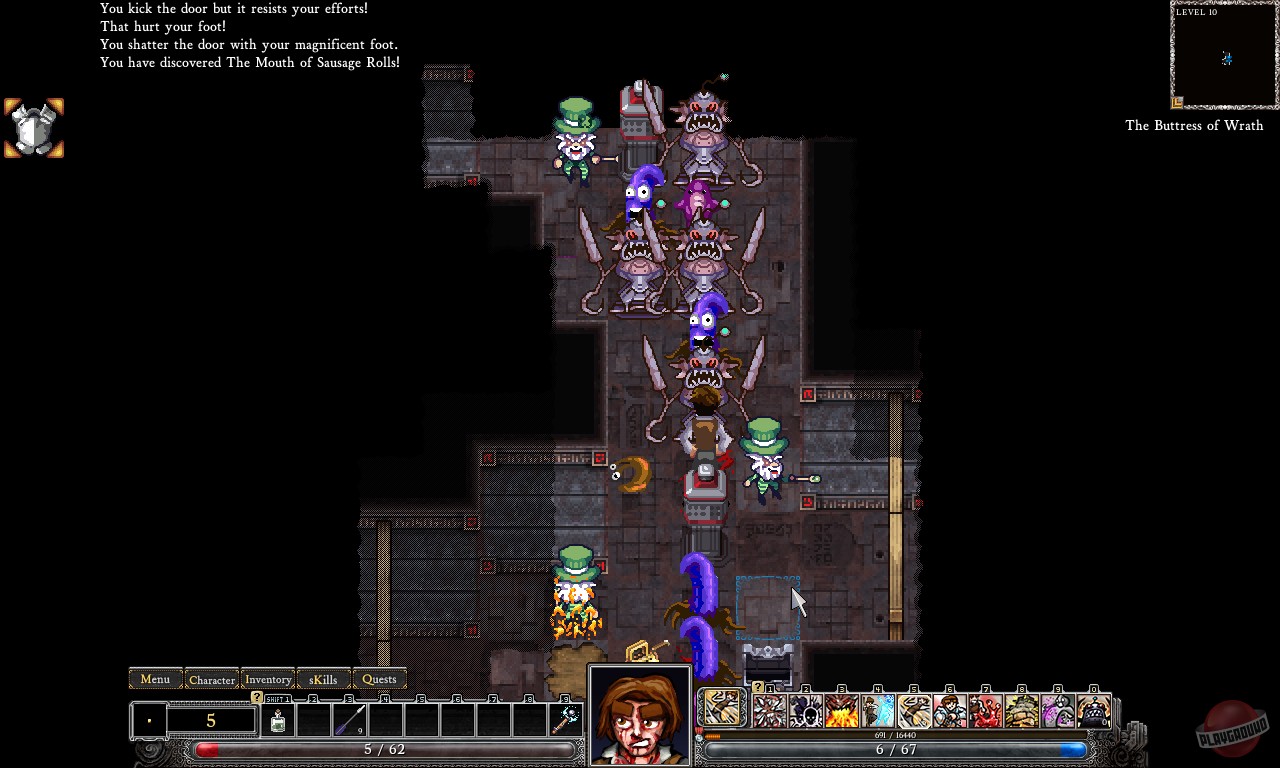Open the armor status icon
This screenshot has height=768, width=1280.
34,128
